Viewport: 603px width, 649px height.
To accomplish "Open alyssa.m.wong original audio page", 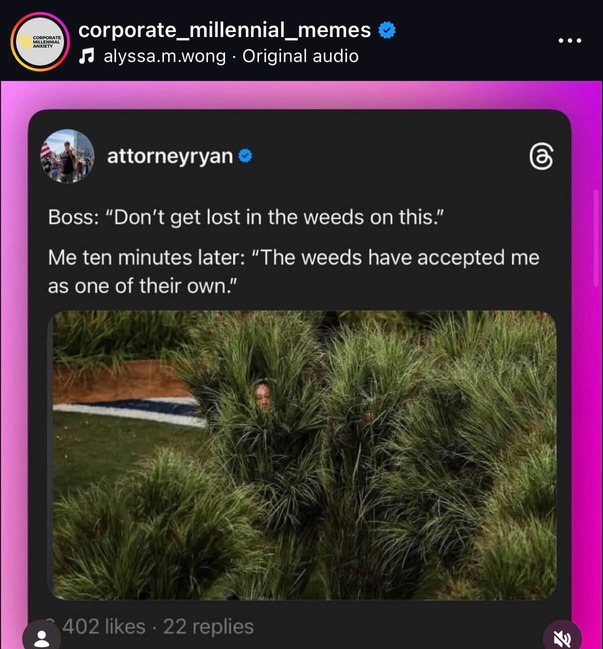I will 230,56.
